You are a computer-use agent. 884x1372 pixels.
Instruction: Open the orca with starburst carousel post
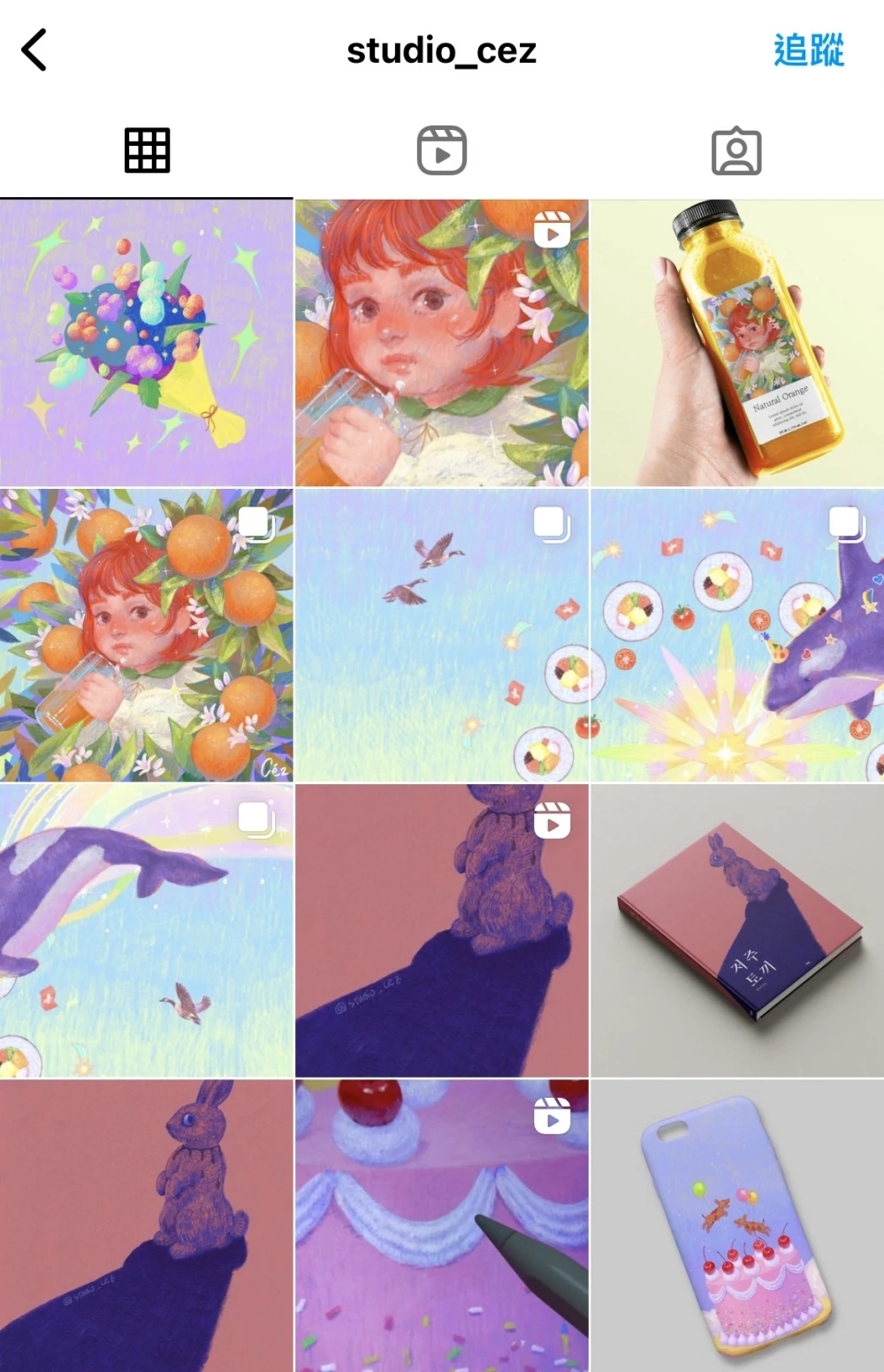click(x=736, y=635)
